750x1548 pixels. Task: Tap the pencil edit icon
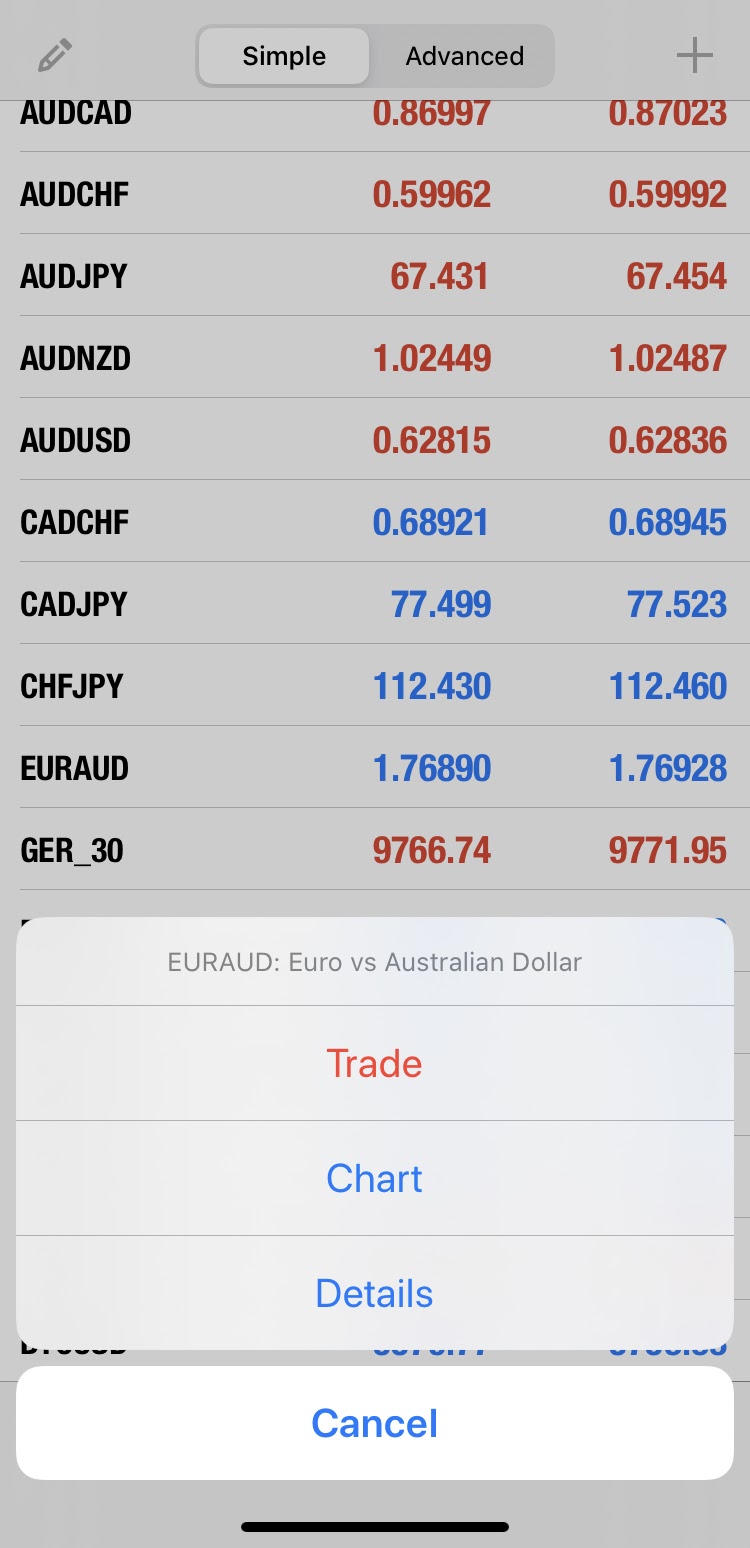(x=55, y=56)
